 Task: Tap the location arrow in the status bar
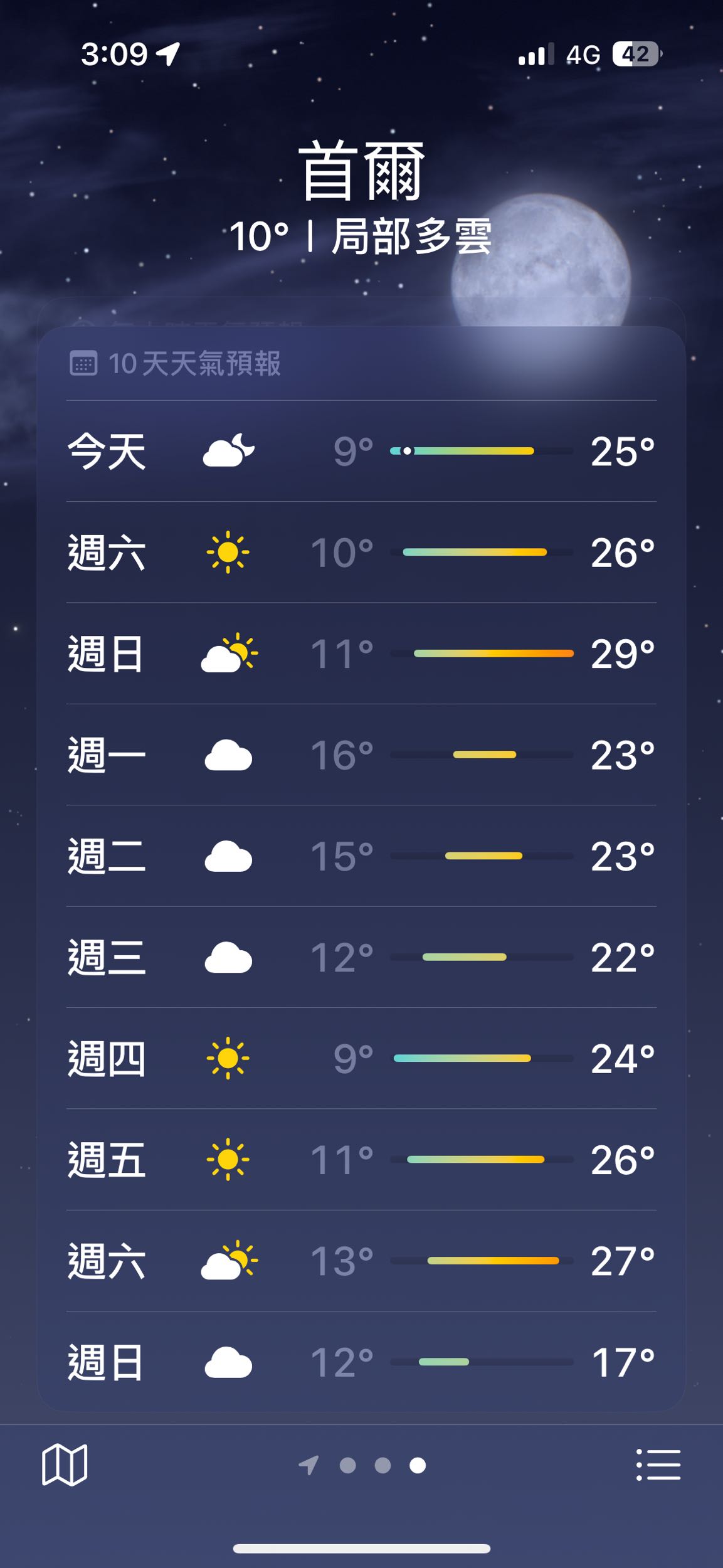[168, 53]
